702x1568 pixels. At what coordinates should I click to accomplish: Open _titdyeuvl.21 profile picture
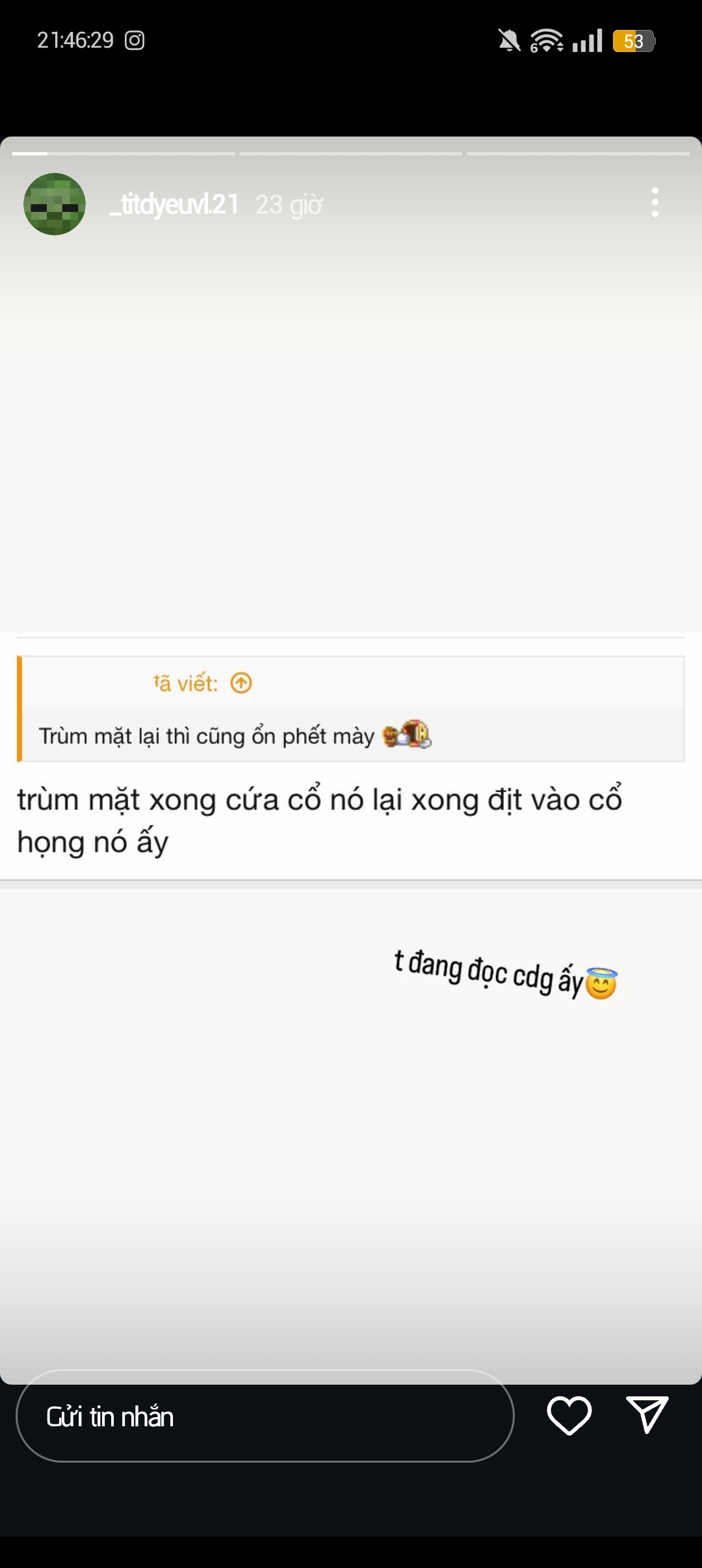[55, 204]
